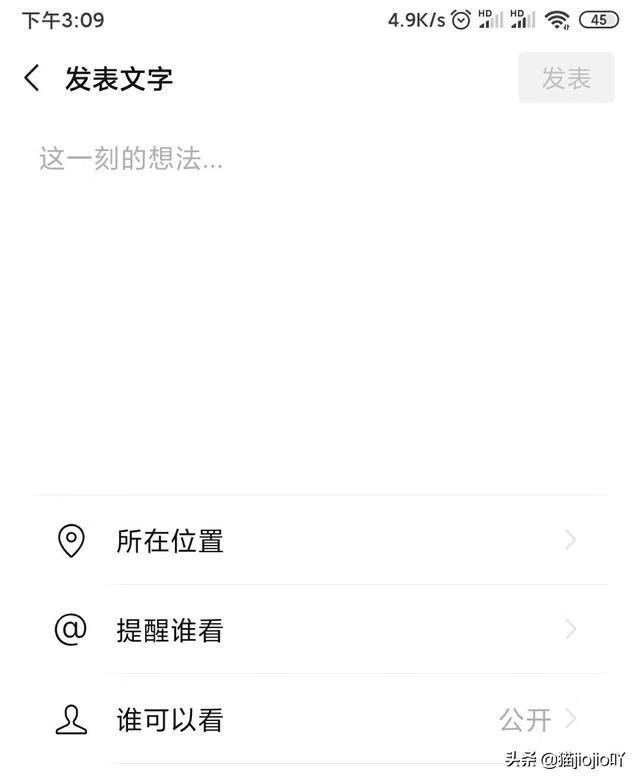Open the 所在位置 location row

319,541
